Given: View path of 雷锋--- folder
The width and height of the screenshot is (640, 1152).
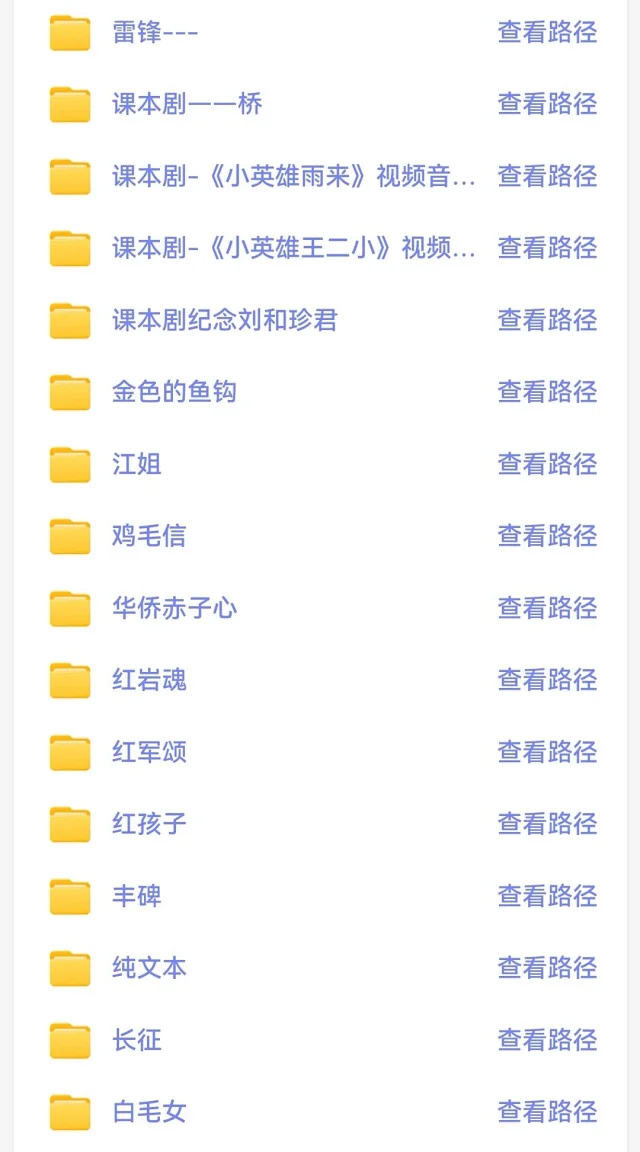Looking at the screenshot, I should point(547,32).
